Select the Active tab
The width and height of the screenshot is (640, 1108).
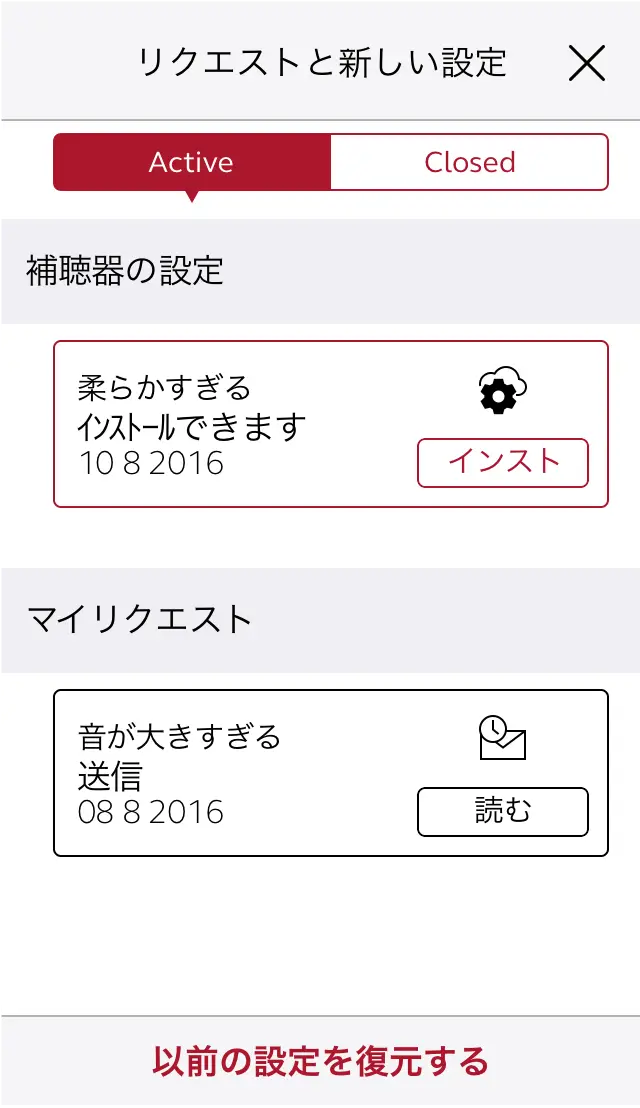point(191,162)
